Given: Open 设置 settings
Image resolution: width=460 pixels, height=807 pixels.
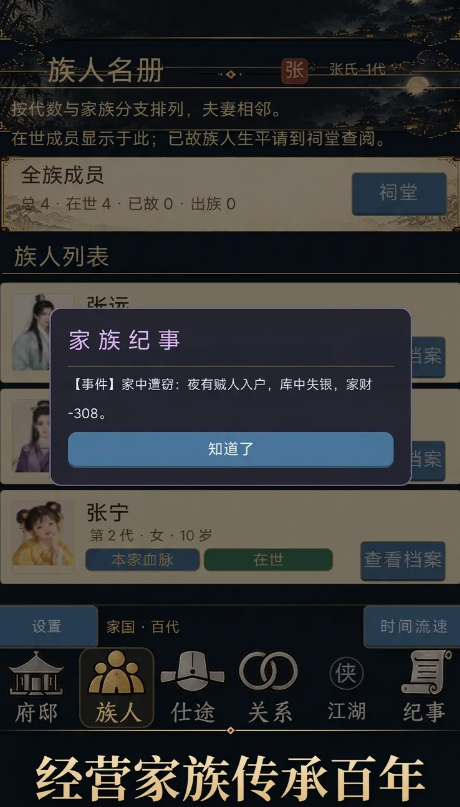Looking at the screenshot, I should tap(48, 626).
